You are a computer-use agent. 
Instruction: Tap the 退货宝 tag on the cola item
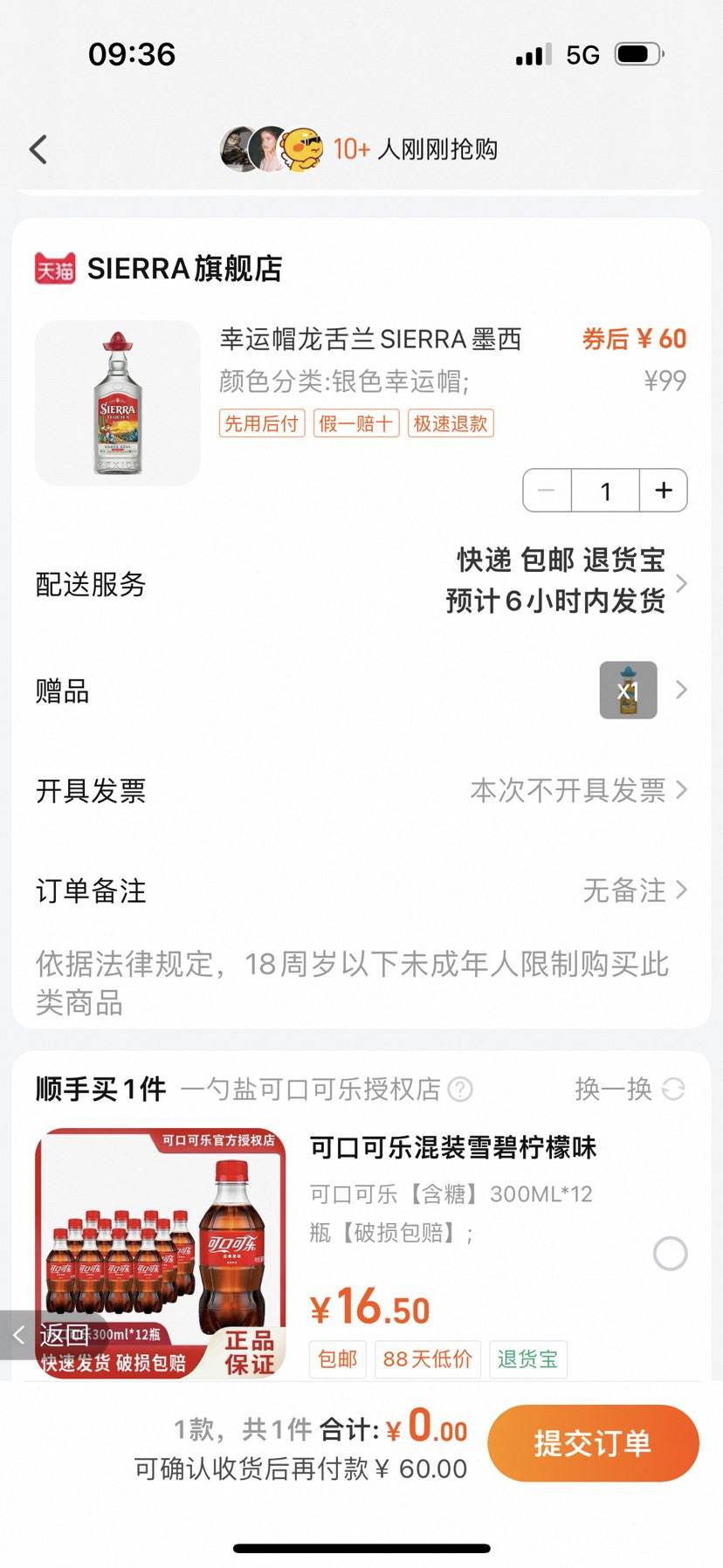pos(527,1358)
